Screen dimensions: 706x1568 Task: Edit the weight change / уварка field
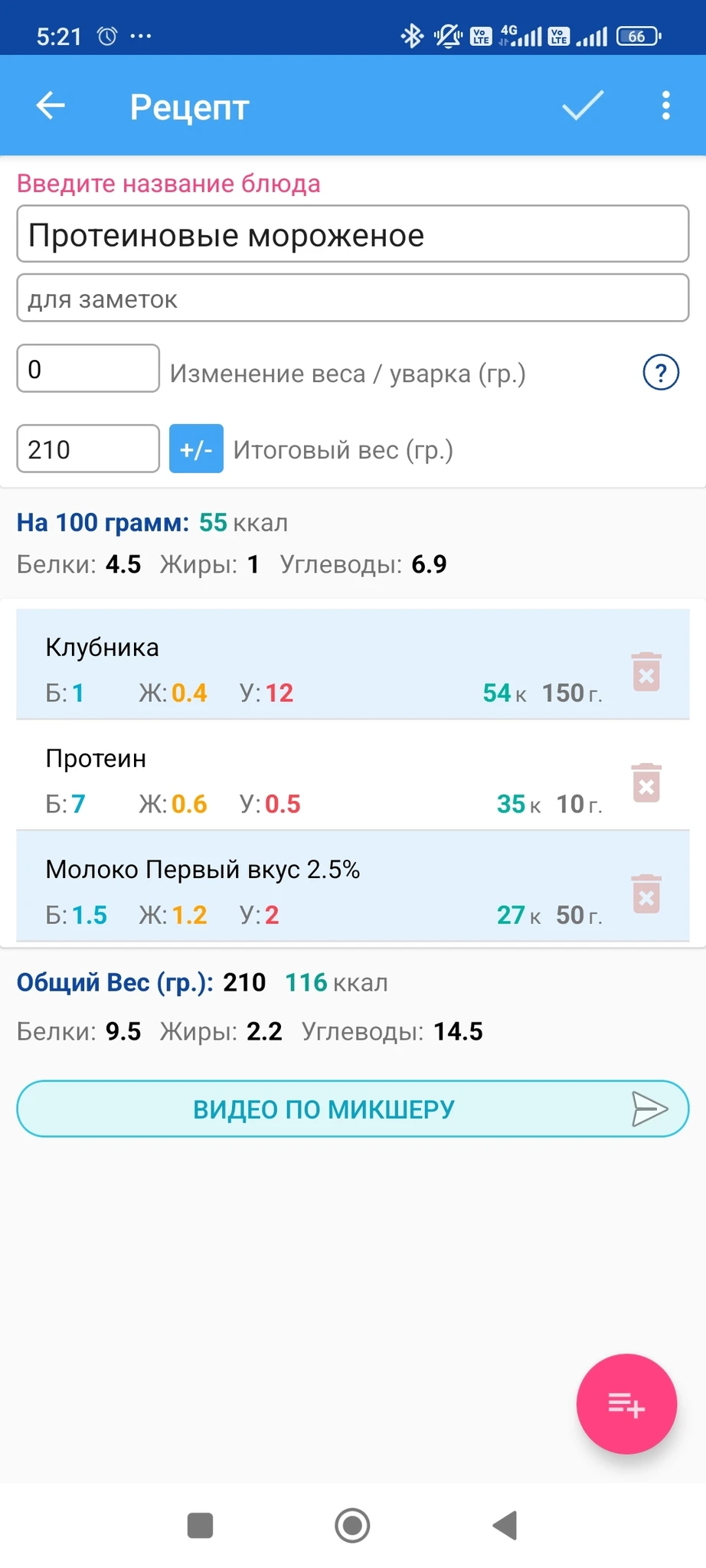point(88,369)
